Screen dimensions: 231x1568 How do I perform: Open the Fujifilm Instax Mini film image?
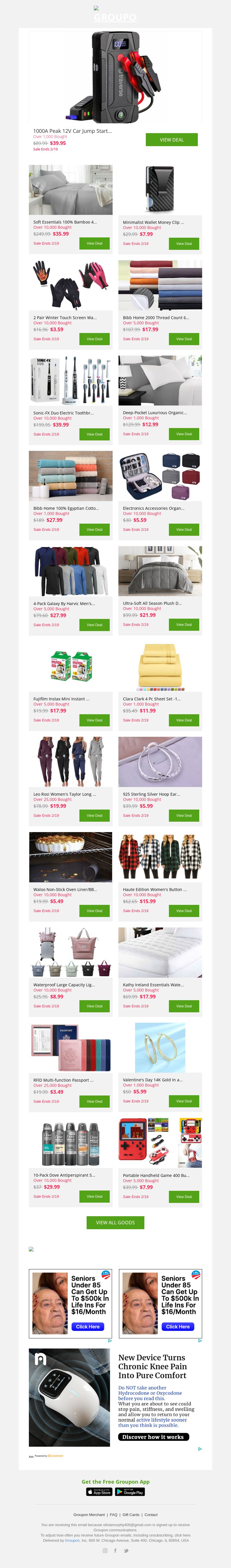[70, 666]
